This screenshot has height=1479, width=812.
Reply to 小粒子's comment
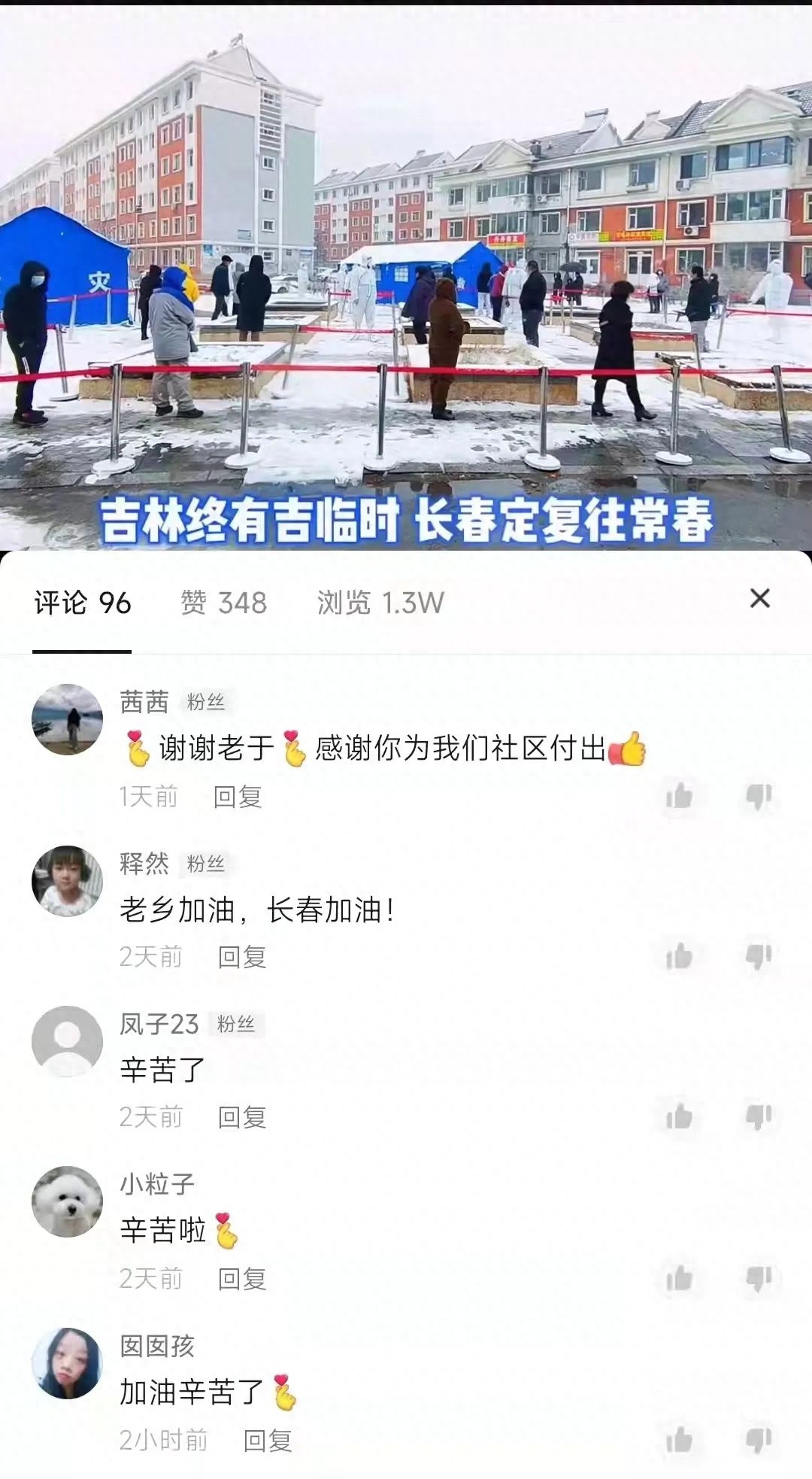pos(242,1278)
